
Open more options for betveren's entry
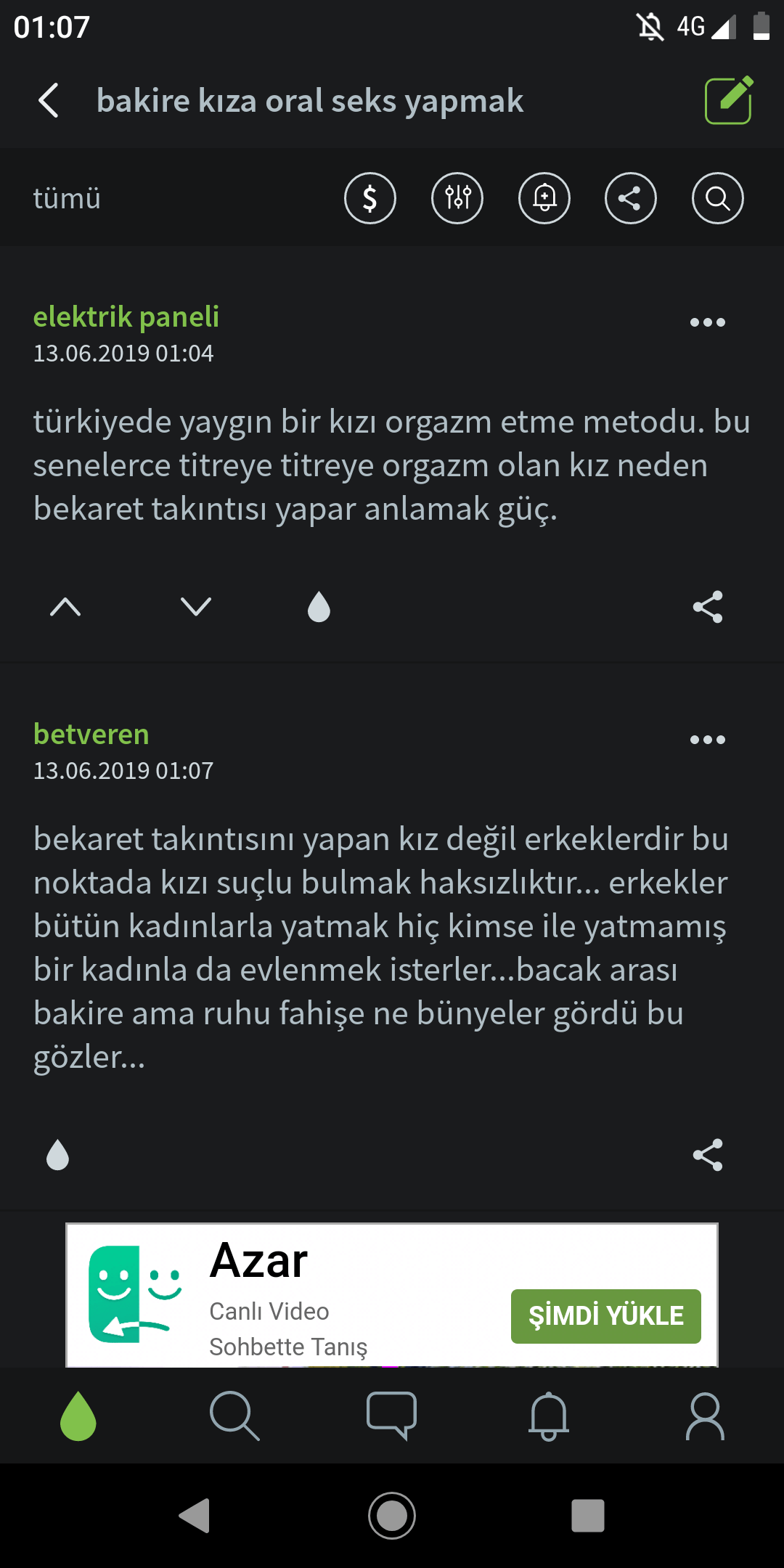pyautogui.click(x=707, y=740)
